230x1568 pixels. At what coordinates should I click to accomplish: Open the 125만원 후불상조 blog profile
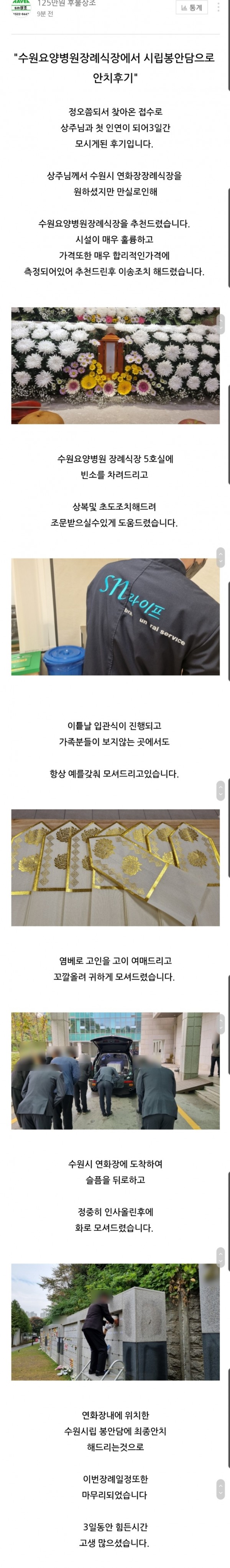tap(66, 4)
